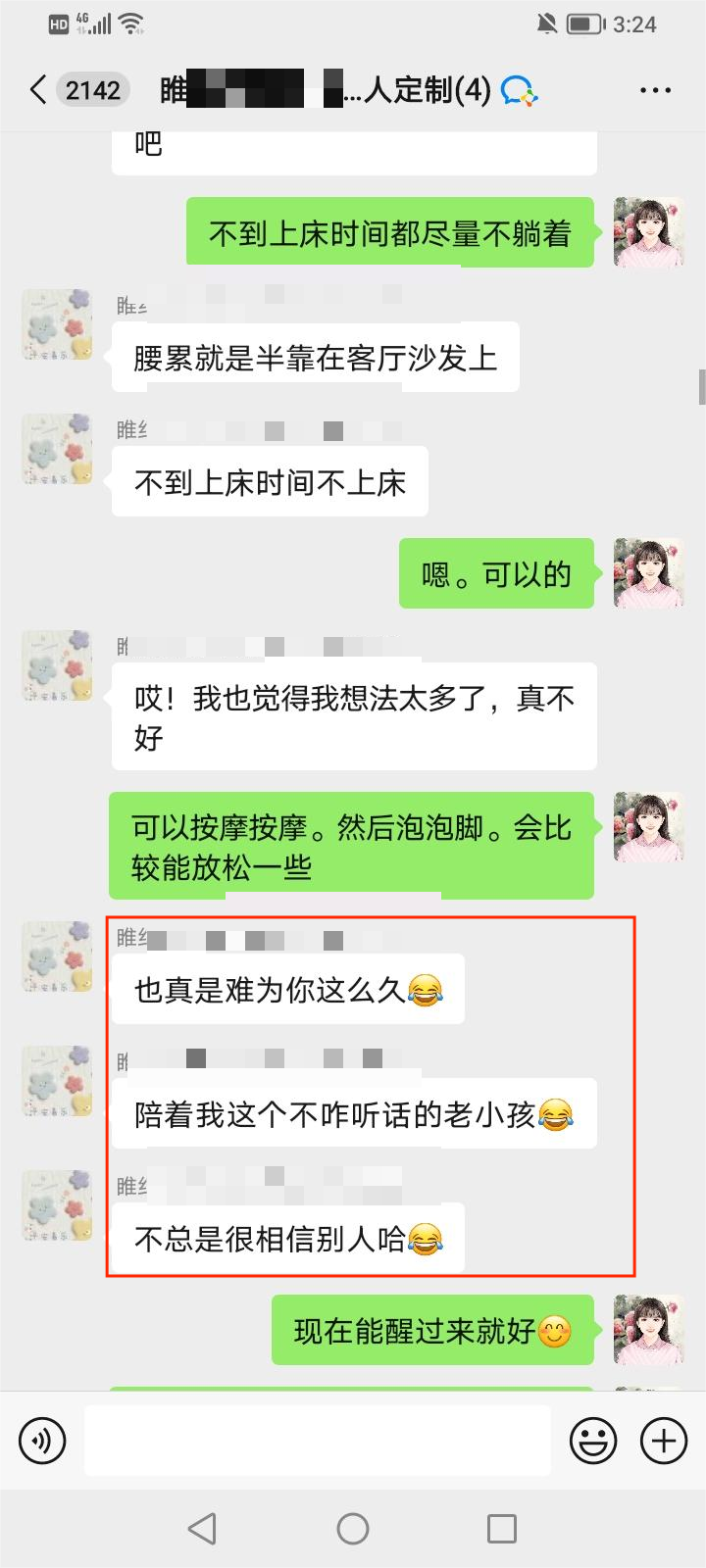Tap my avatar beside 嗯。可以的
The height and width of the screenshot is (1568, 706).
click(648, 573)
